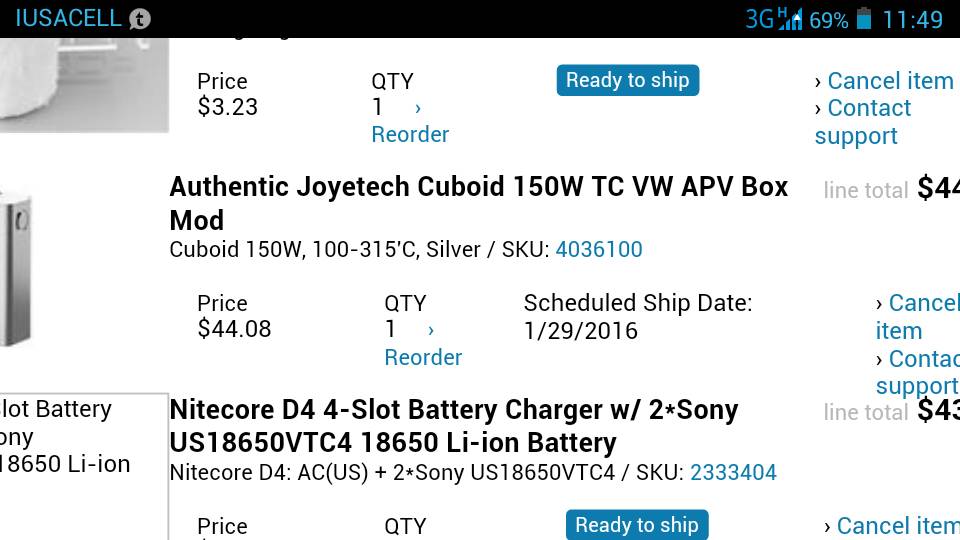Cancel the Joyetech Cuboid item
The width and height of the screenshot is (960, 540).
(x=915, y=316)
